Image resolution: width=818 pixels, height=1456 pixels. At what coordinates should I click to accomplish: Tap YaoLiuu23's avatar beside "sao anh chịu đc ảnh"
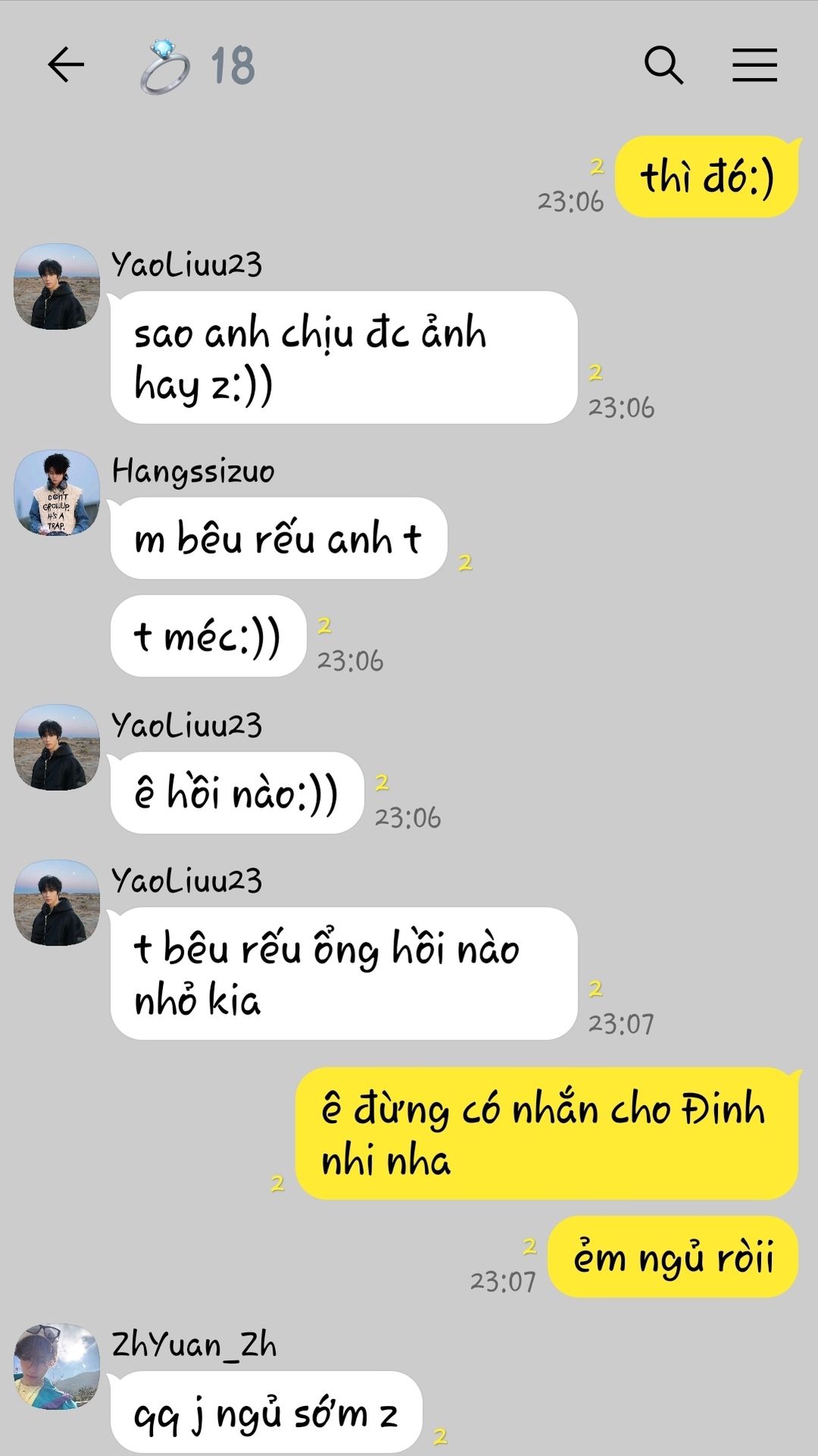pyautogui.click(x=57, y=287)
